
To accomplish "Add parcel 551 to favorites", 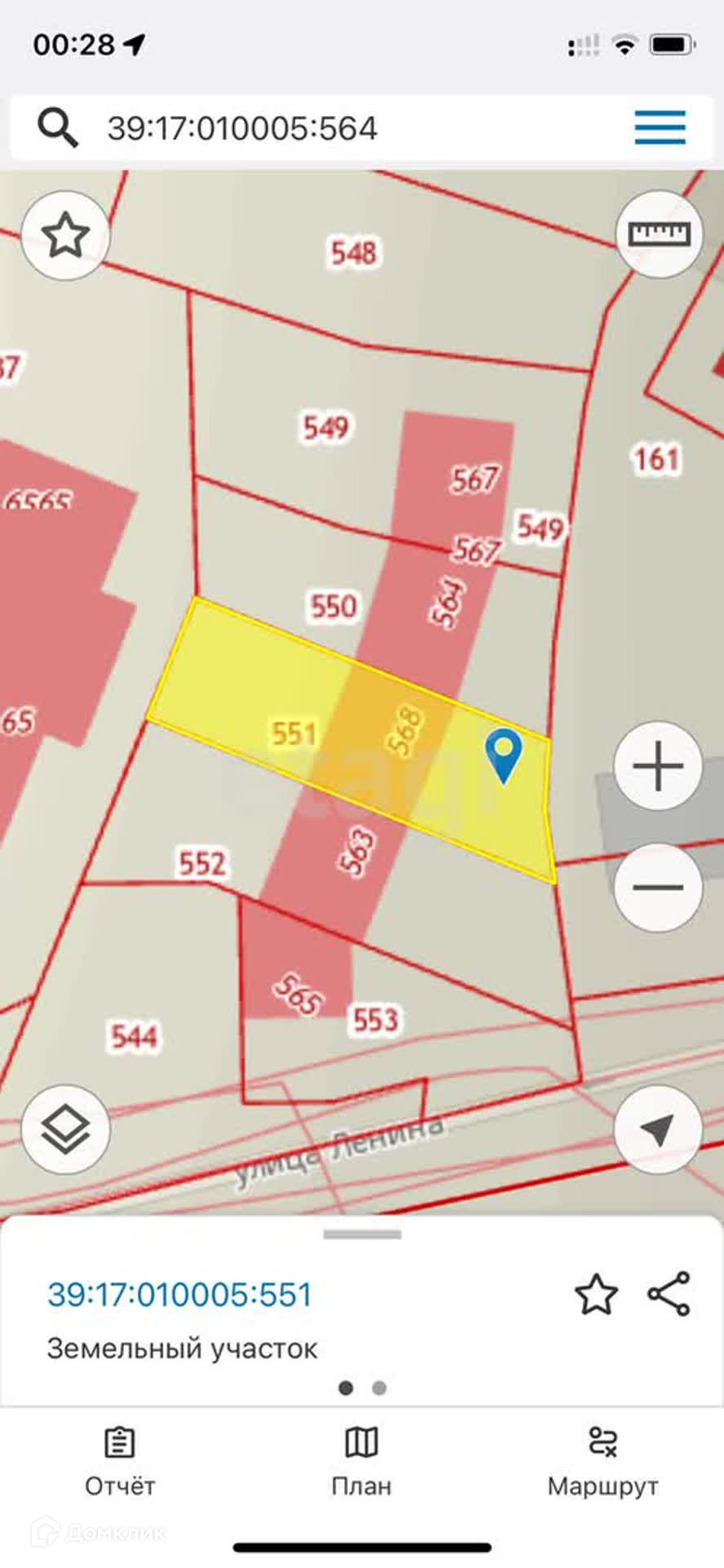I will pos(597,1294).
